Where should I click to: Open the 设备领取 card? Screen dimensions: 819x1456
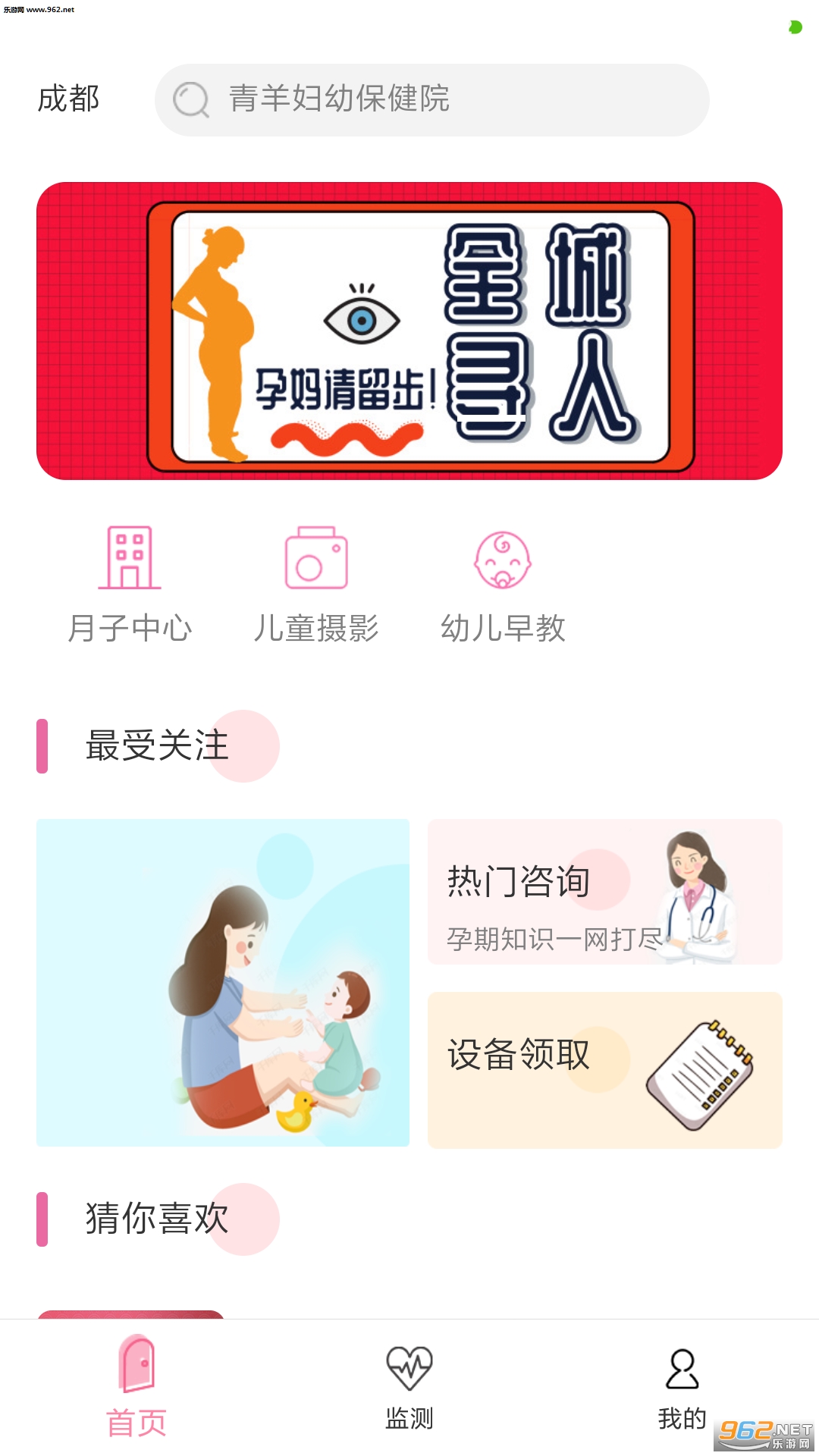click(604, 1069)
